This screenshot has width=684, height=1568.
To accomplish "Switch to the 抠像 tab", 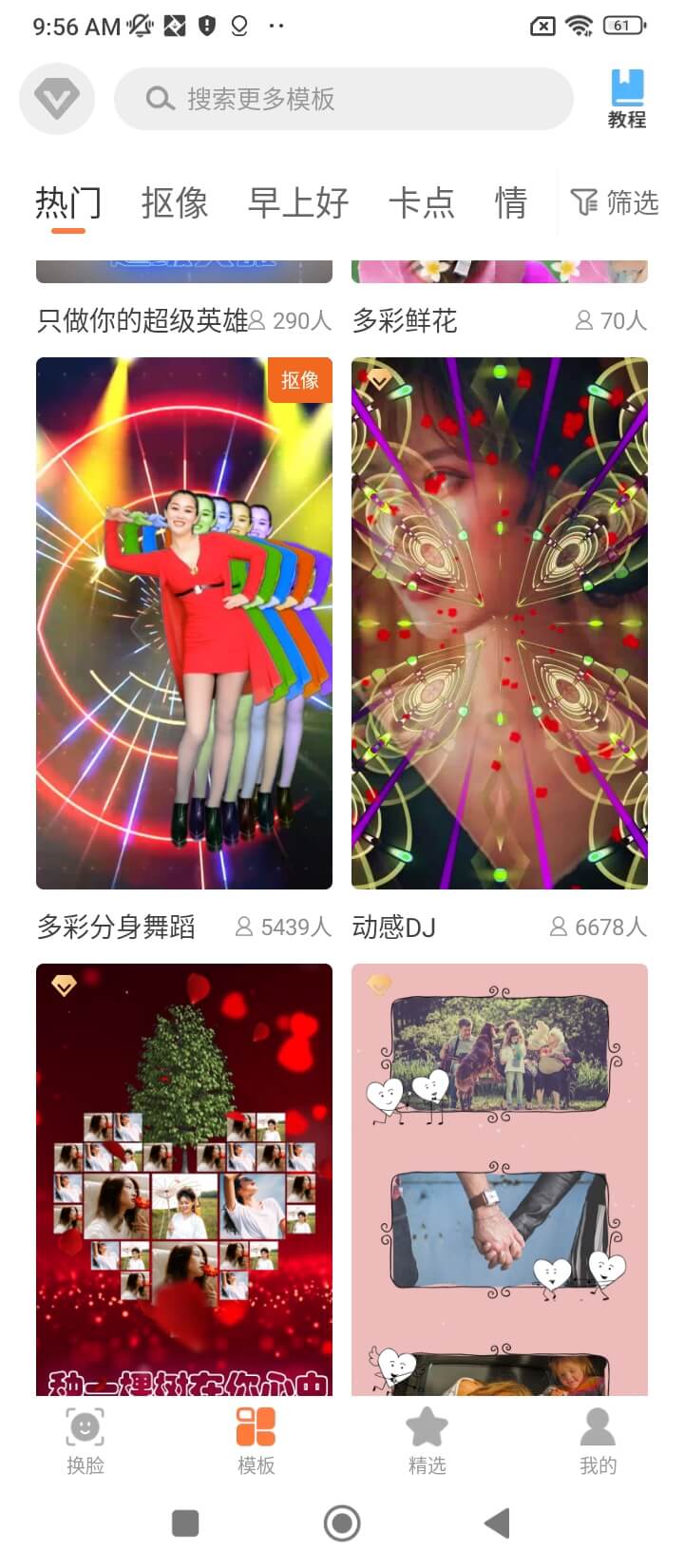I will pos(175,202).
